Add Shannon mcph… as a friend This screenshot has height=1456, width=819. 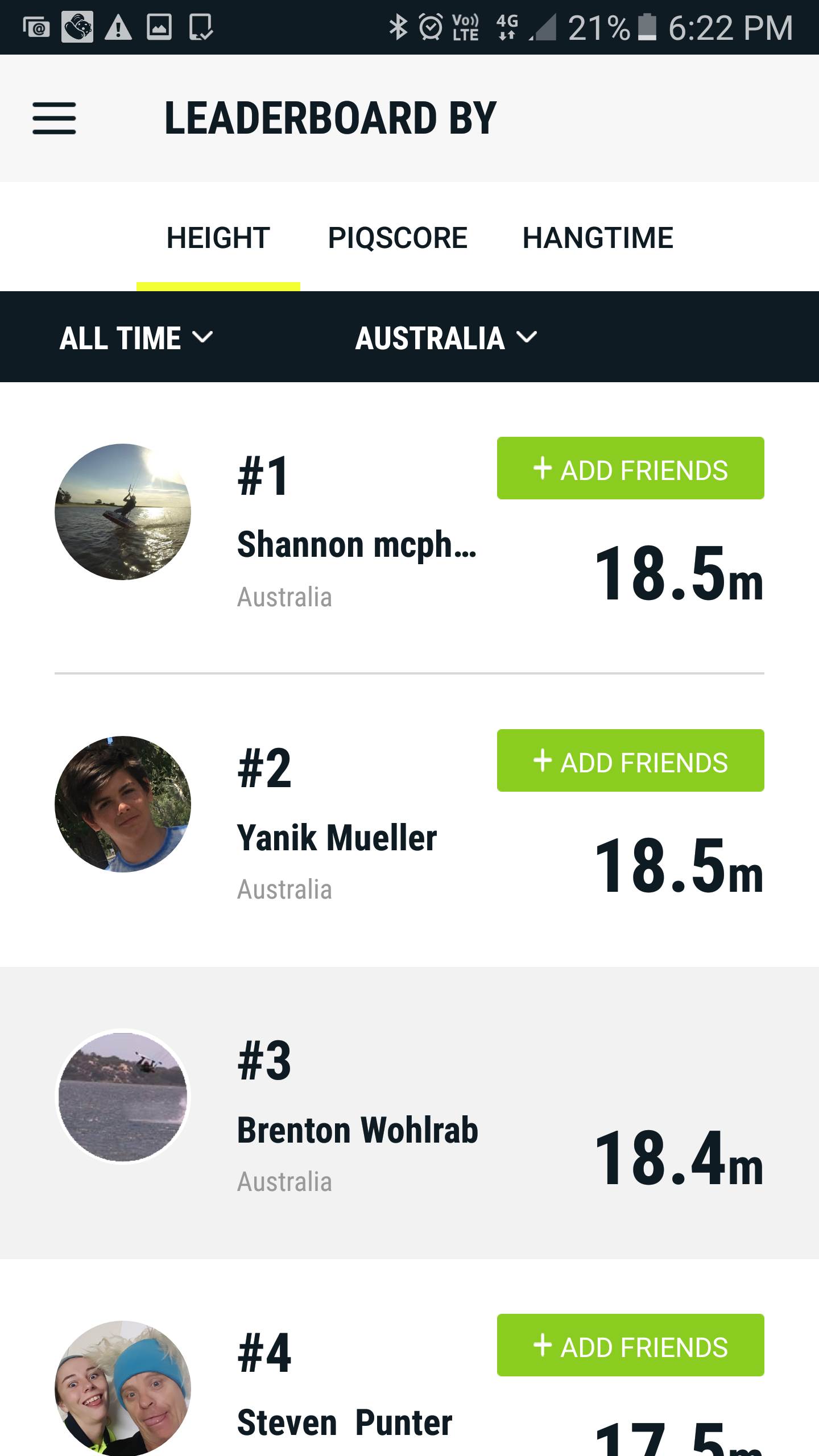(630, 469)
